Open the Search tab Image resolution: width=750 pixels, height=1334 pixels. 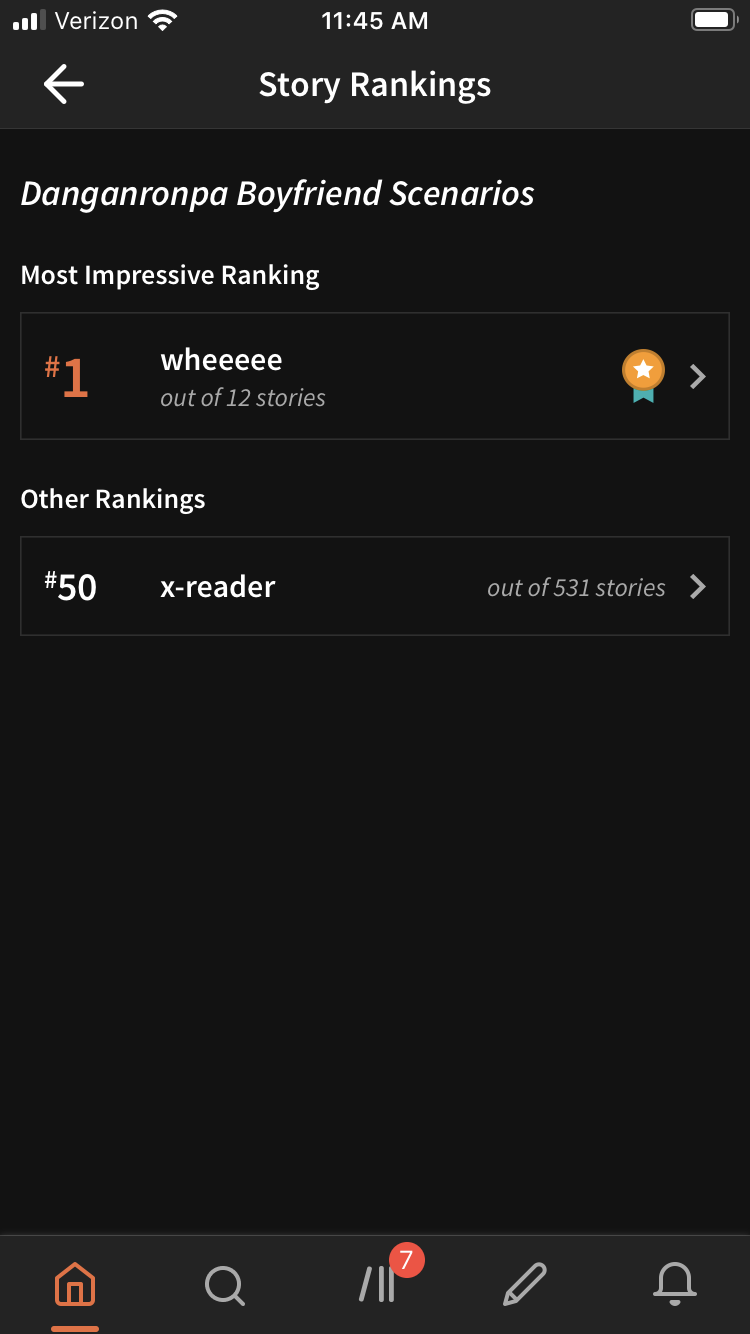point(225,1284)
